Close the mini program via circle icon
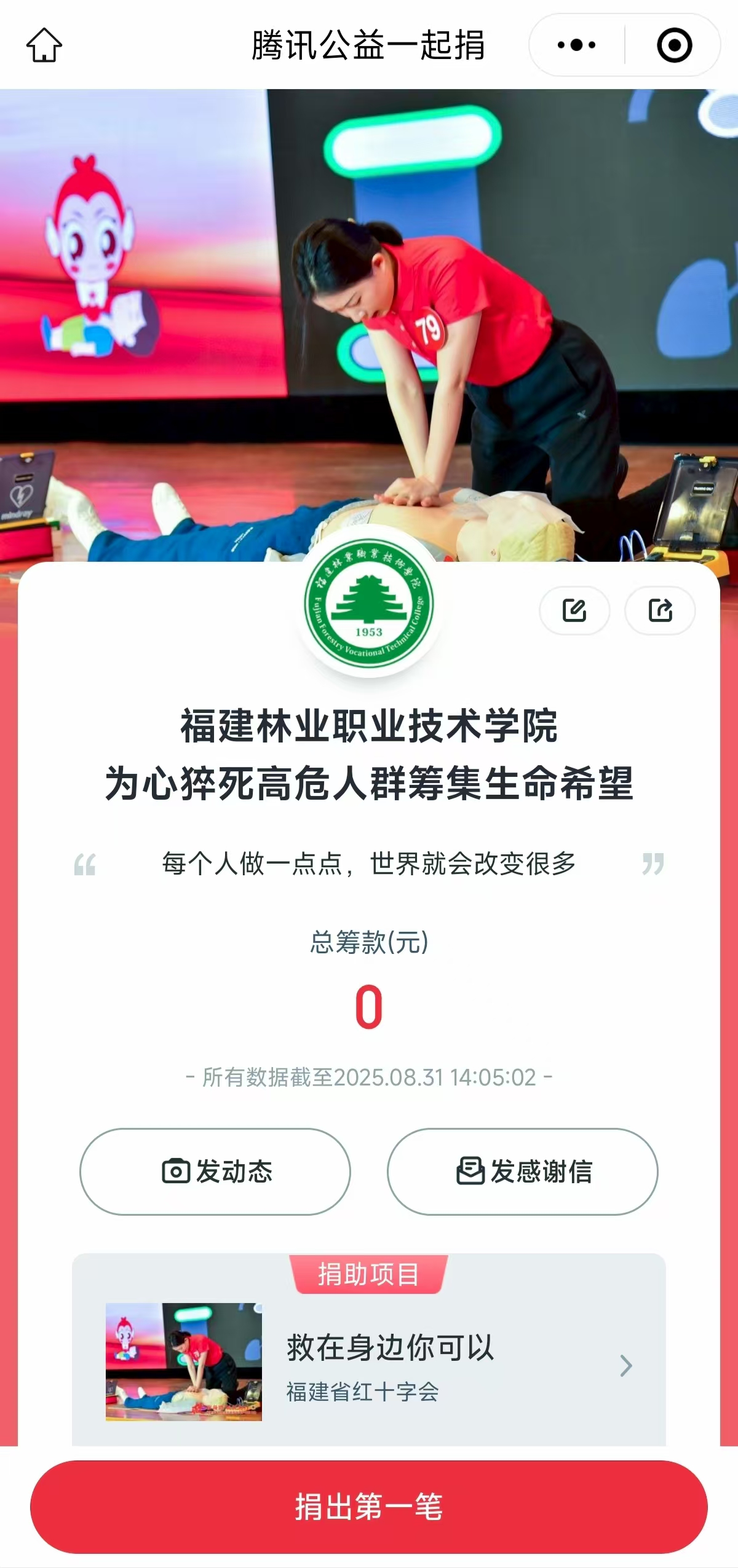This screenshot has height=1568, width=738. (674, 45)
